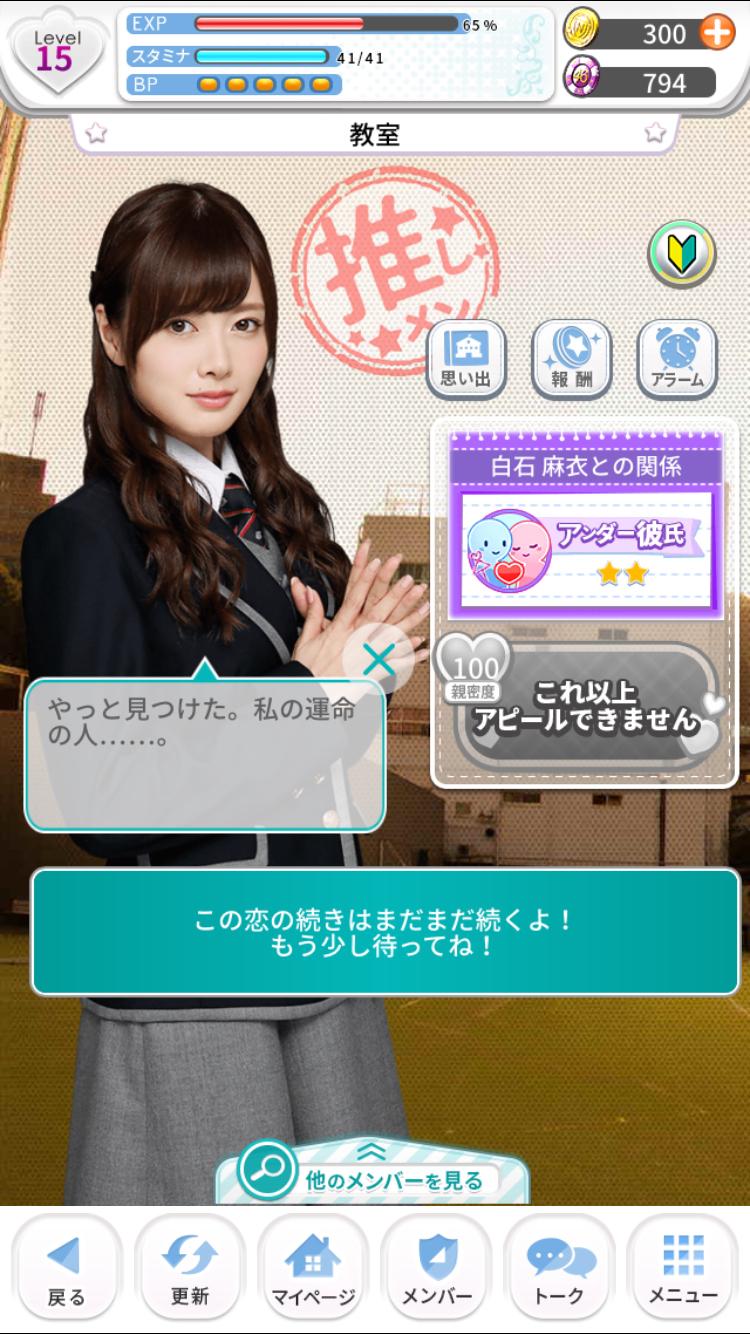This screenshot has height=1334, width=750.
Task: Add more coins with the plus button
Action: coord(717,33)
